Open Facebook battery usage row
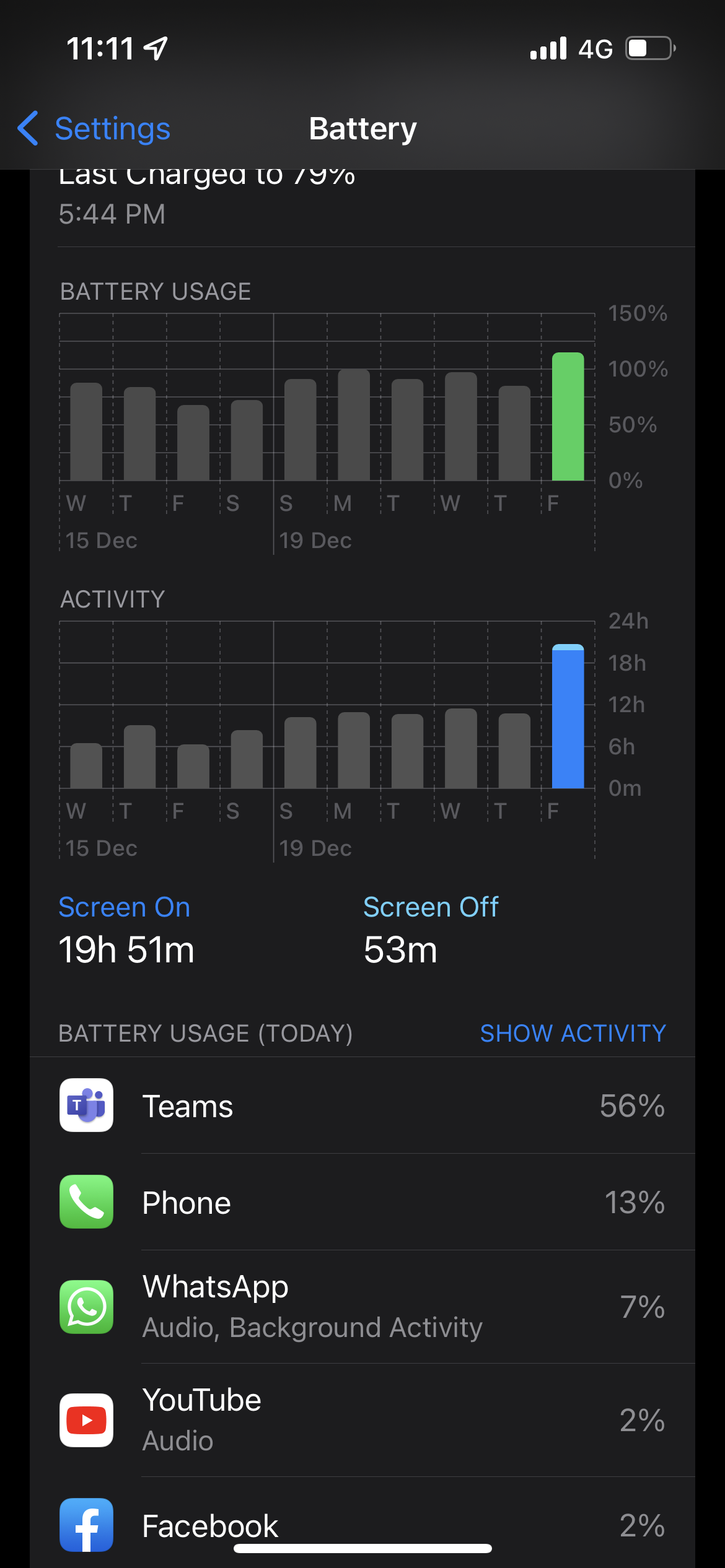The height and width of the screenshot is (1568, 725). point(362,1525)
